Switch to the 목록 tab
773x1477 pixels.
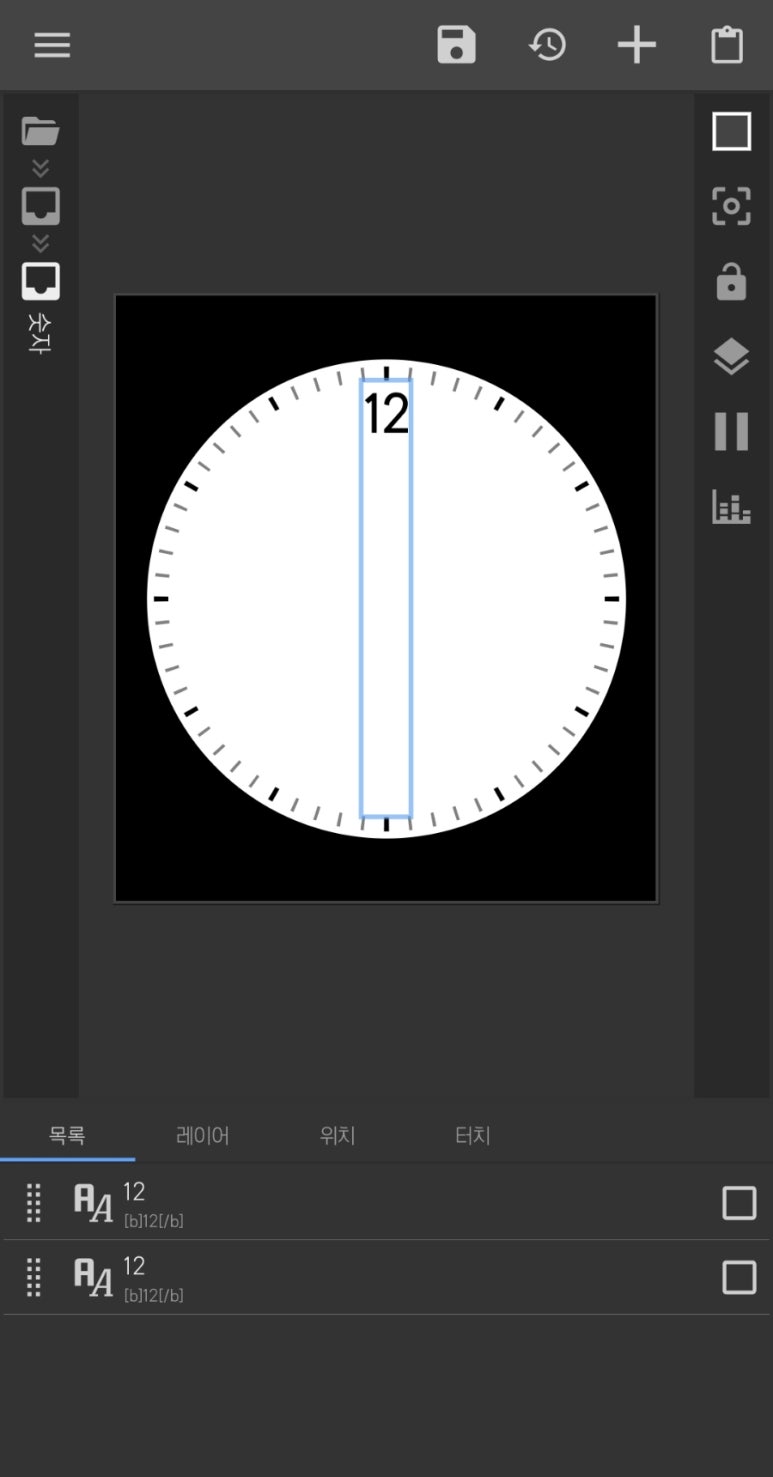tap(67, 1136)
